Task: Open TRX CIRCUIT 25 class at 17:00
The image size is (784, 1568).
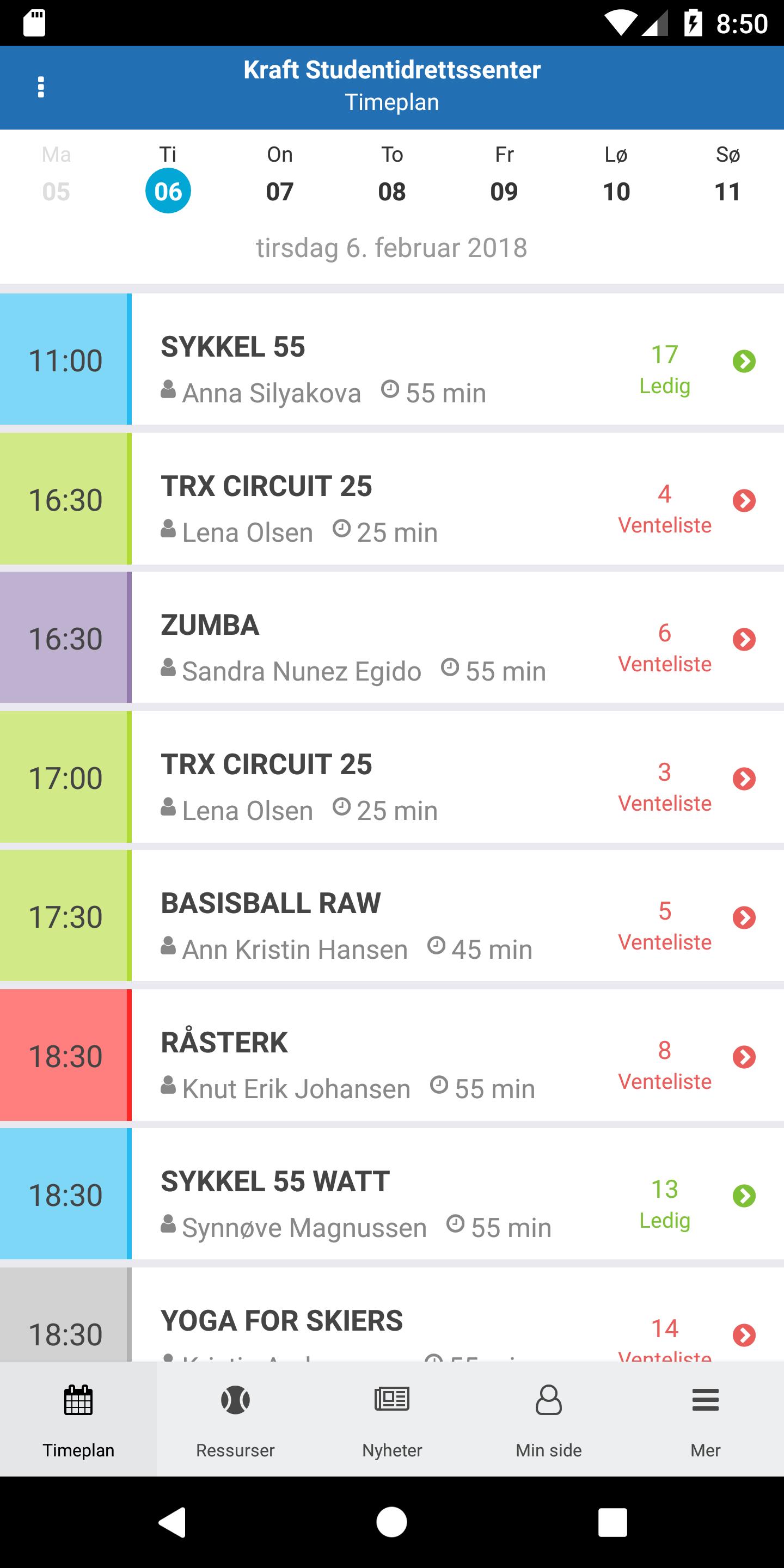Action: click(392, 777)
